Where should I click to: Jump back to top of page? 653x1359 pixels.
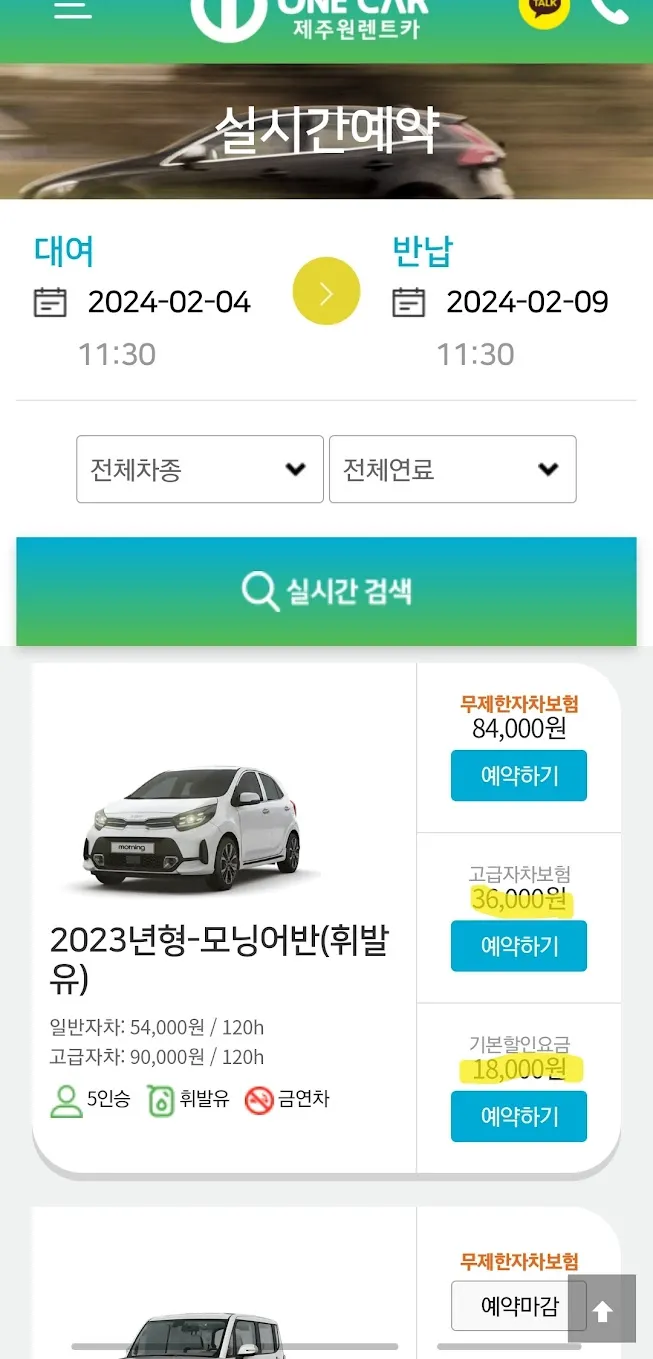(602, 1309)
